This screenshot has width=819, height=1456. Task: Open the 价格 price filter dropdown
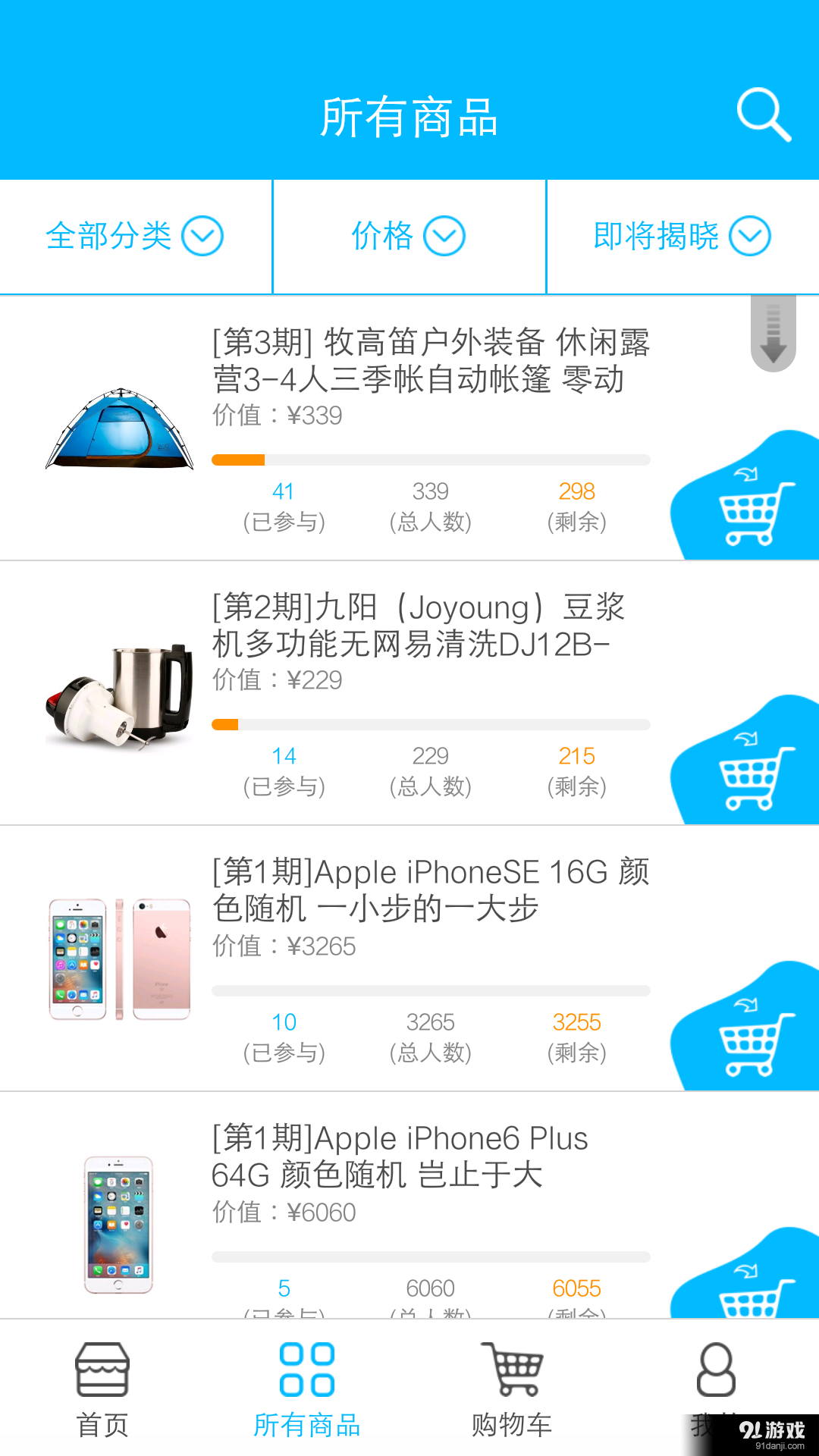pos(409,235)
